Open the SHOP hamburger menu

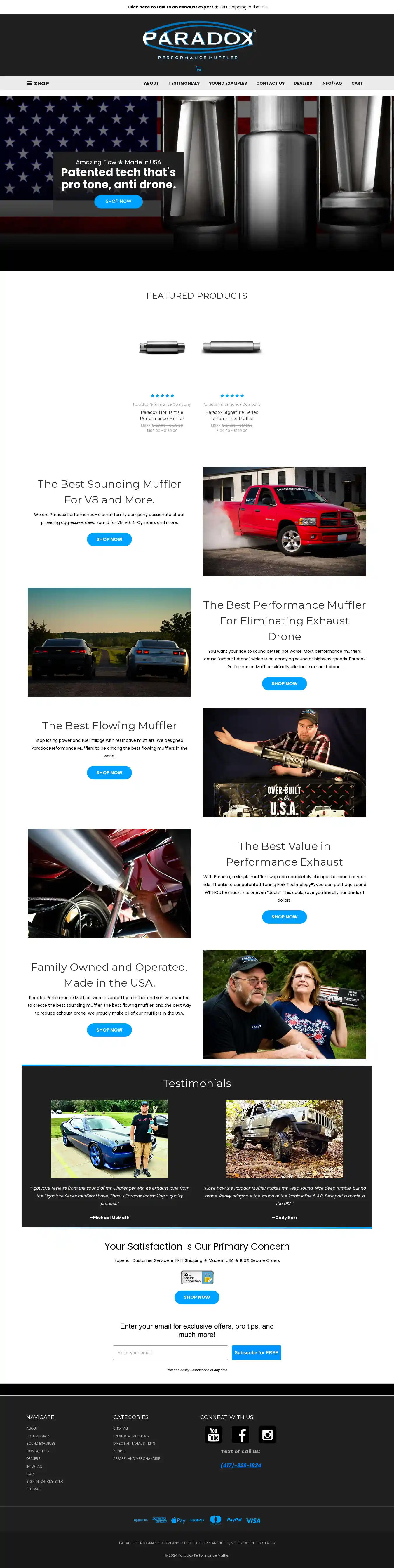[37, 84]
